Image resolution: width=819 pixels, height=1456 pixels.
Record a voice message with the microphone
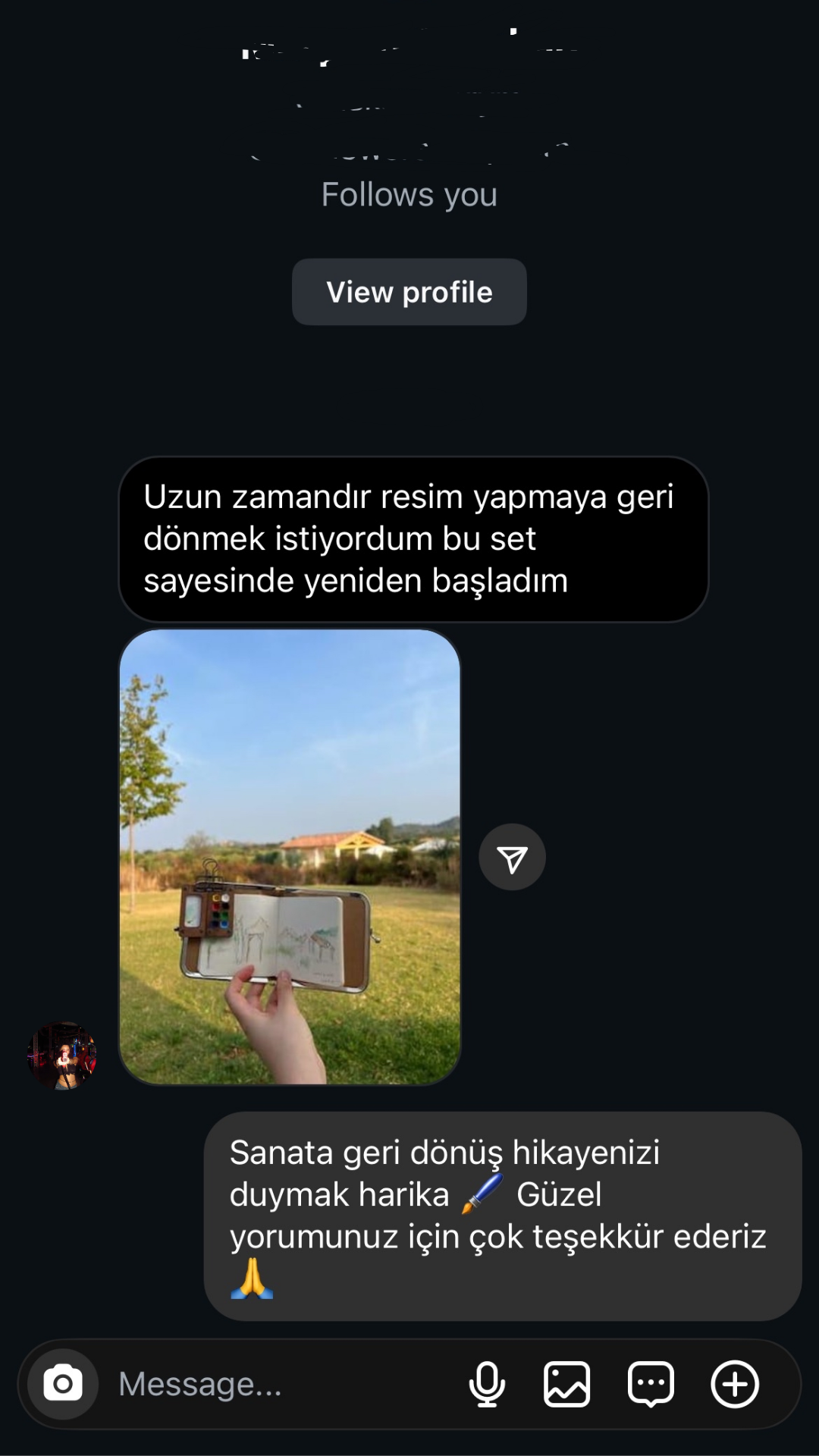(487, 1384)
